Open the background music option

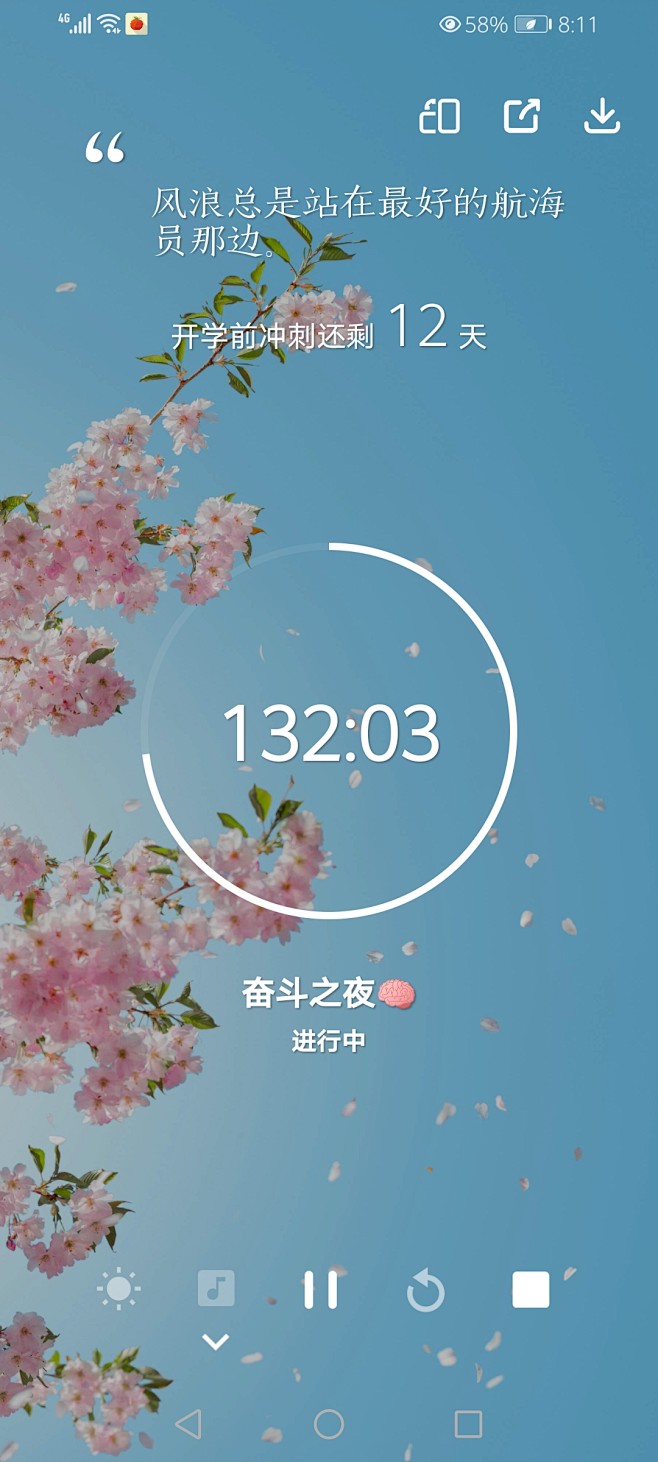coord(216,1289)
